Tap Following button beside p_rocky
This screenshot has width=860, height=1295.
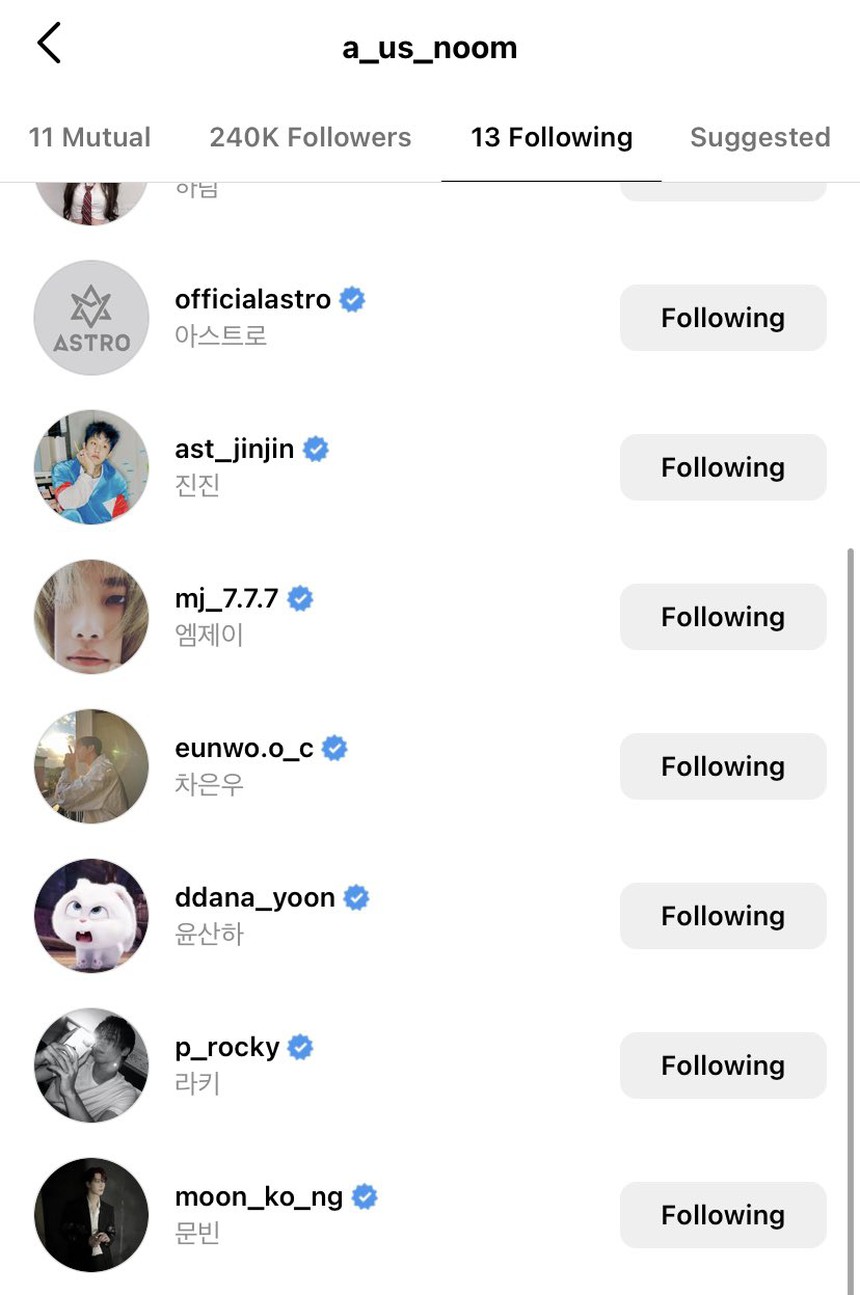click(722, 1066)
